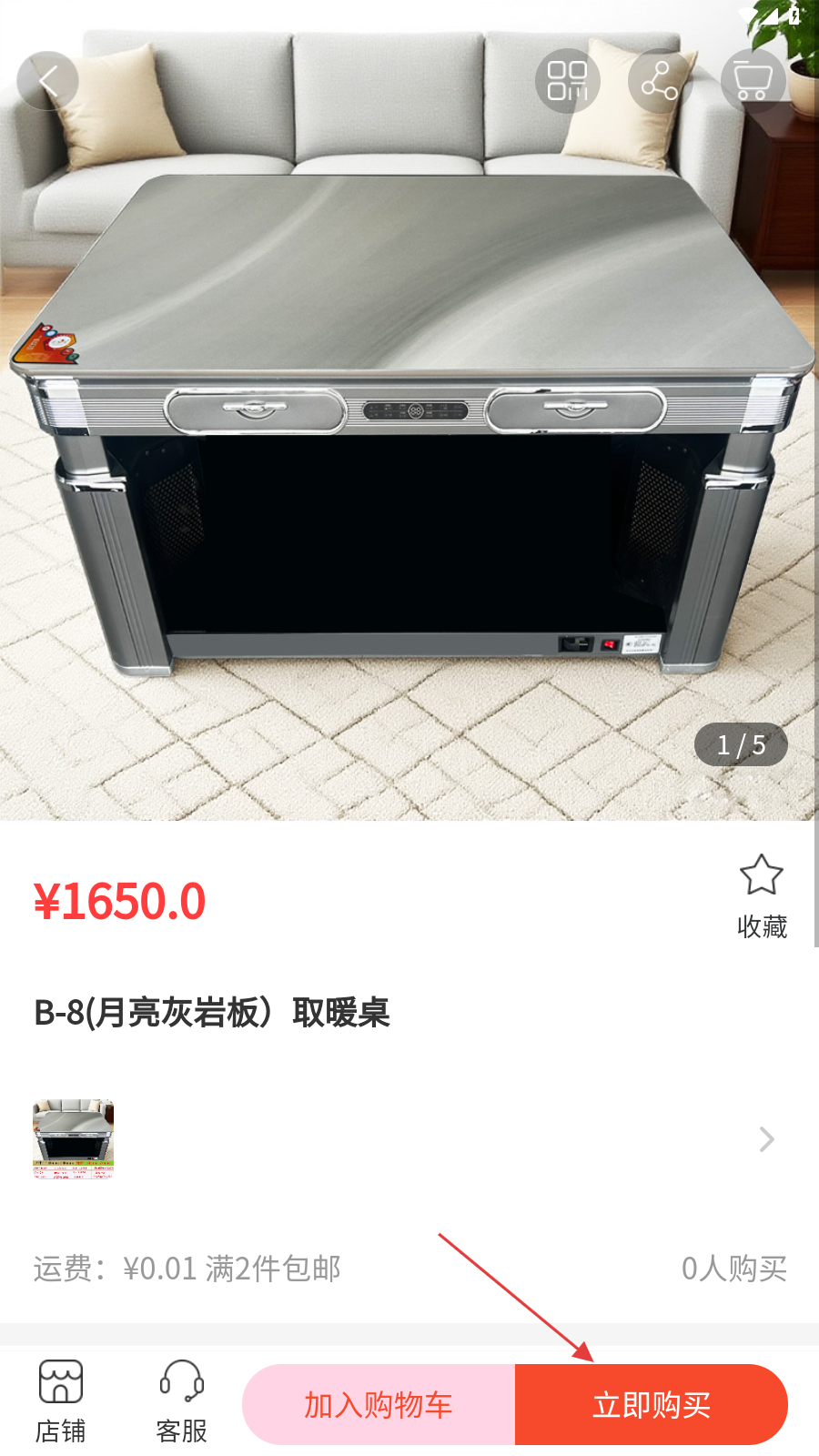Go back using the top arrow
819x1456 pixels.
pos(47,81)
